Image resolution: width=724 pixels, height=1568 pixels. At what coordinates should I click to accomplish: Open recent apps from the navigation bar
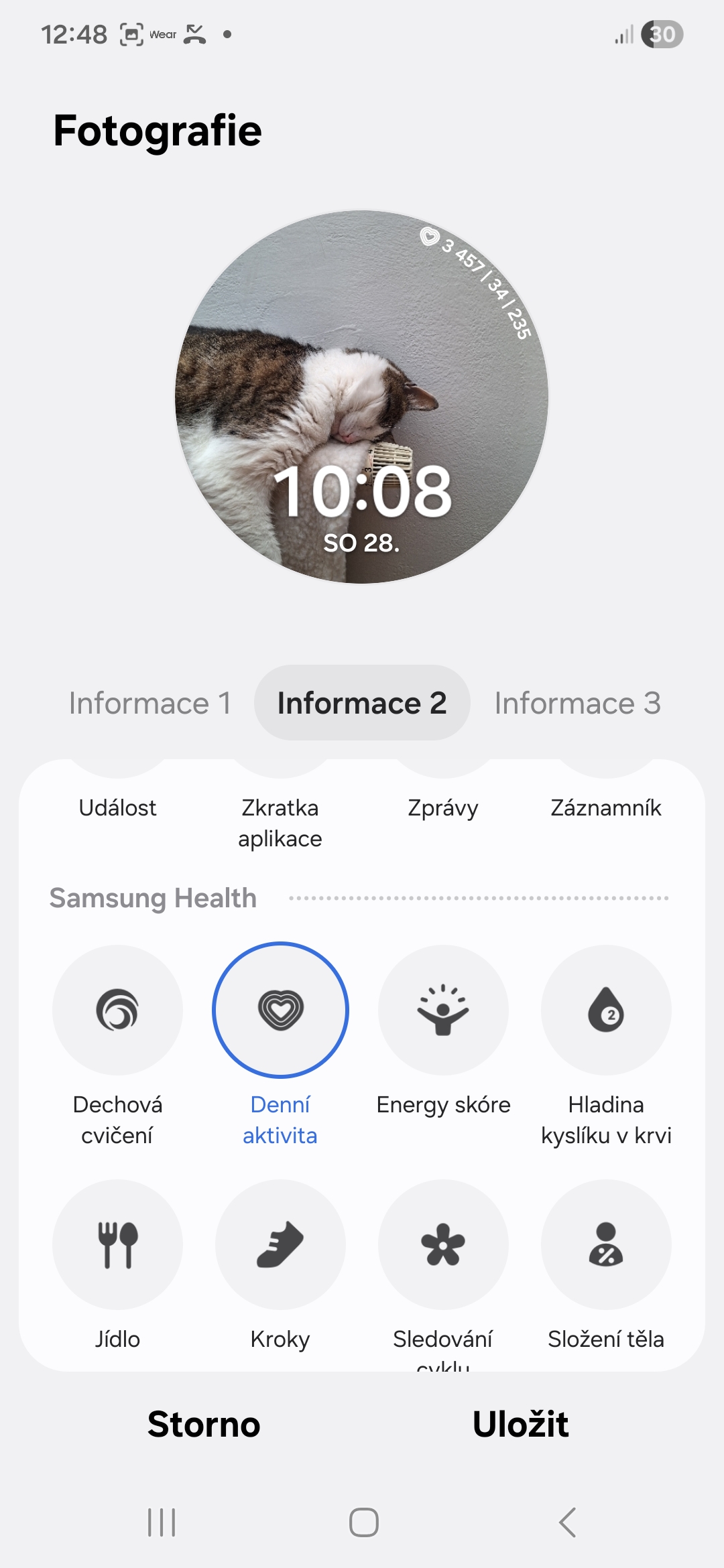tap(162, 1522)
